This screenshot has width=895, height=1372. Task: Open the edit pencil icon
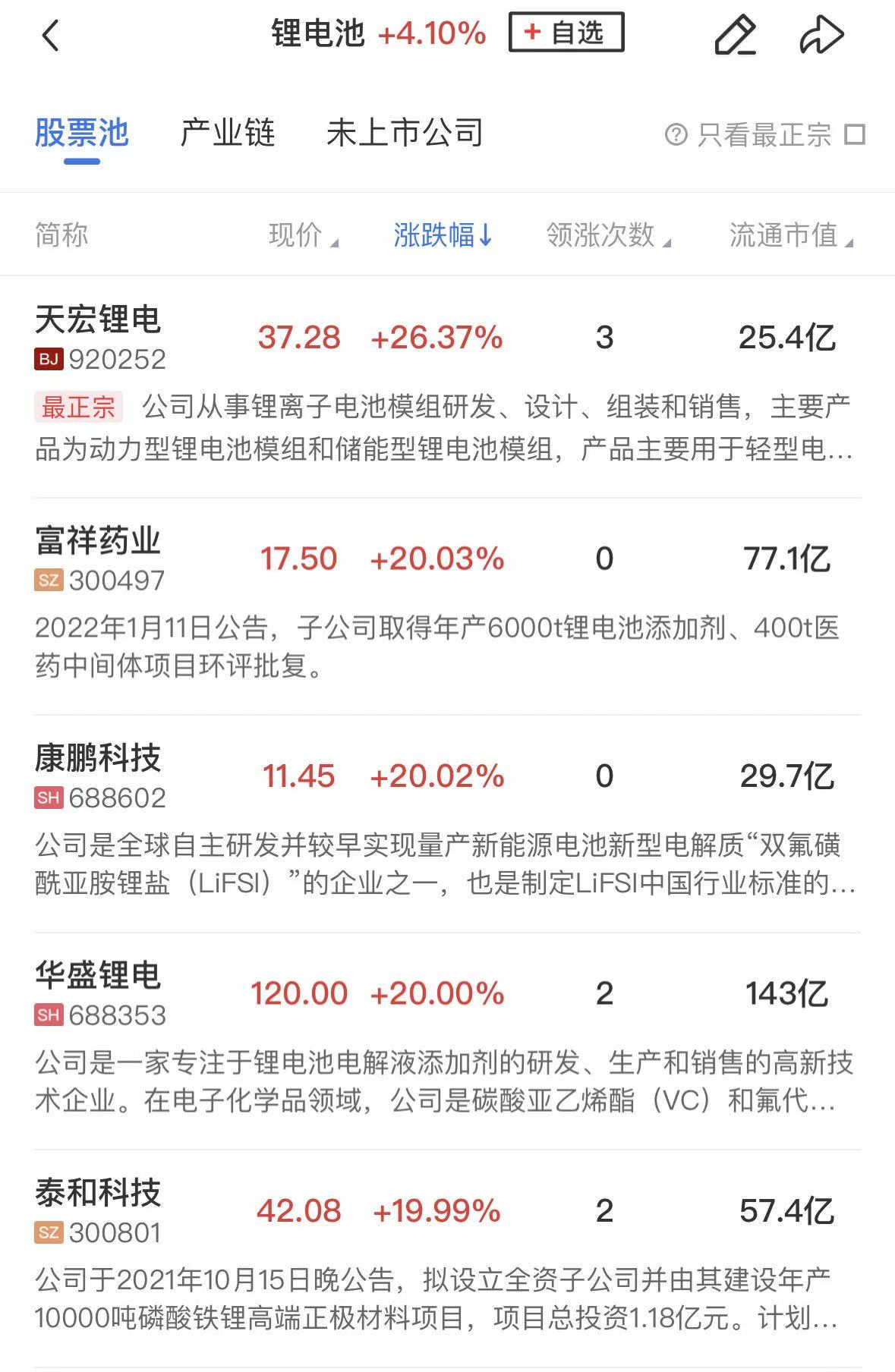click(735, 35)
